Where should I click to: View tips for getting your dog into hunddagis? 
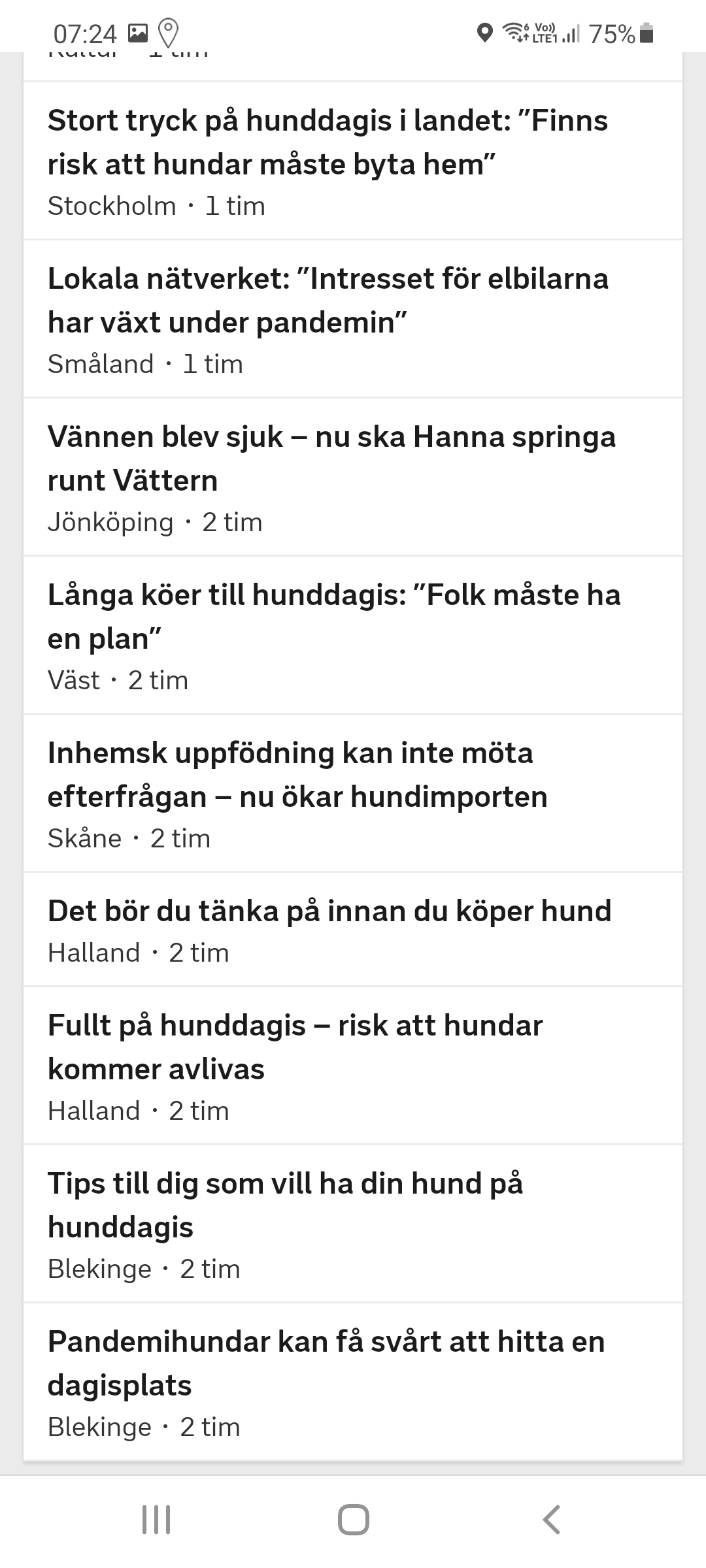[x=285, y=1206]
